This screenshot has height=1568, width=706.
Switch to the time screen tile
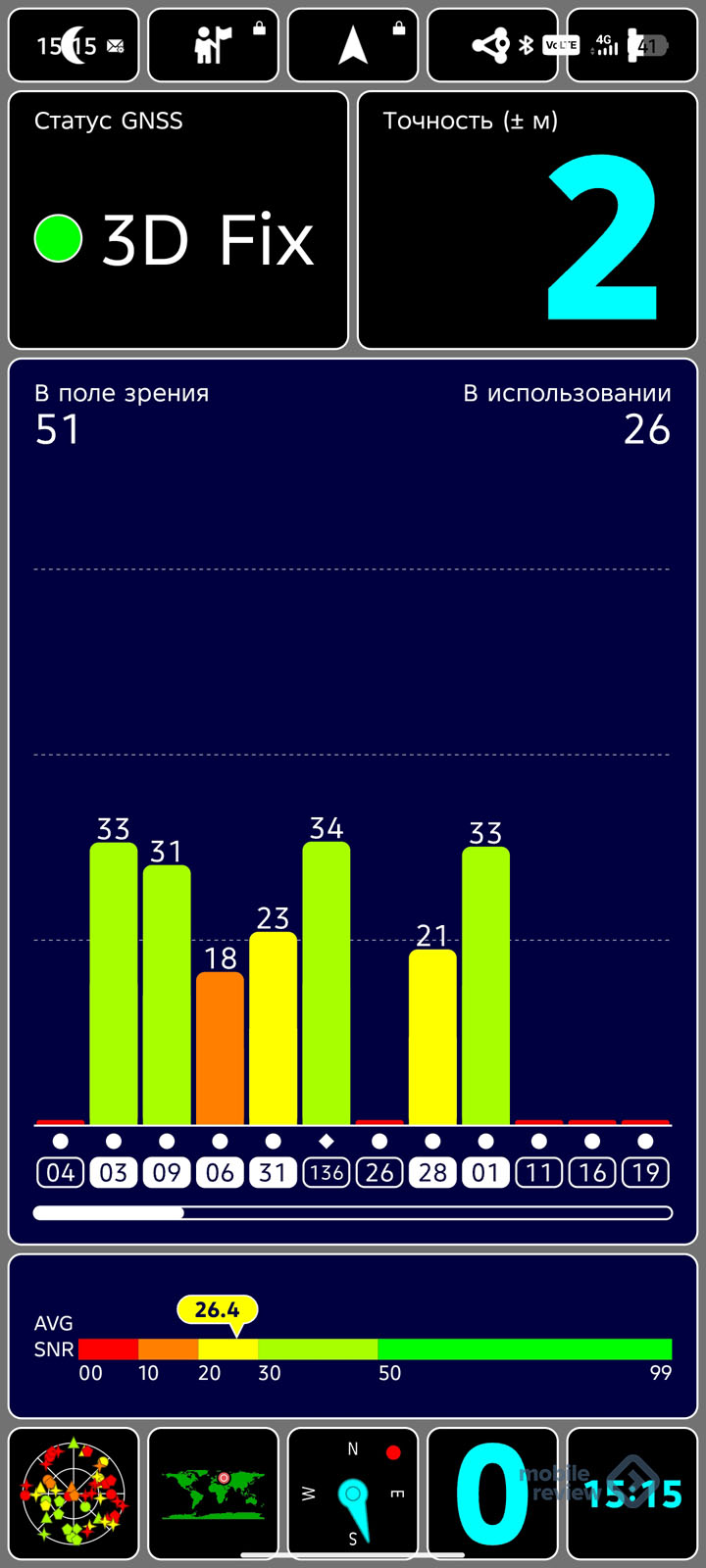click(632, 1494)
